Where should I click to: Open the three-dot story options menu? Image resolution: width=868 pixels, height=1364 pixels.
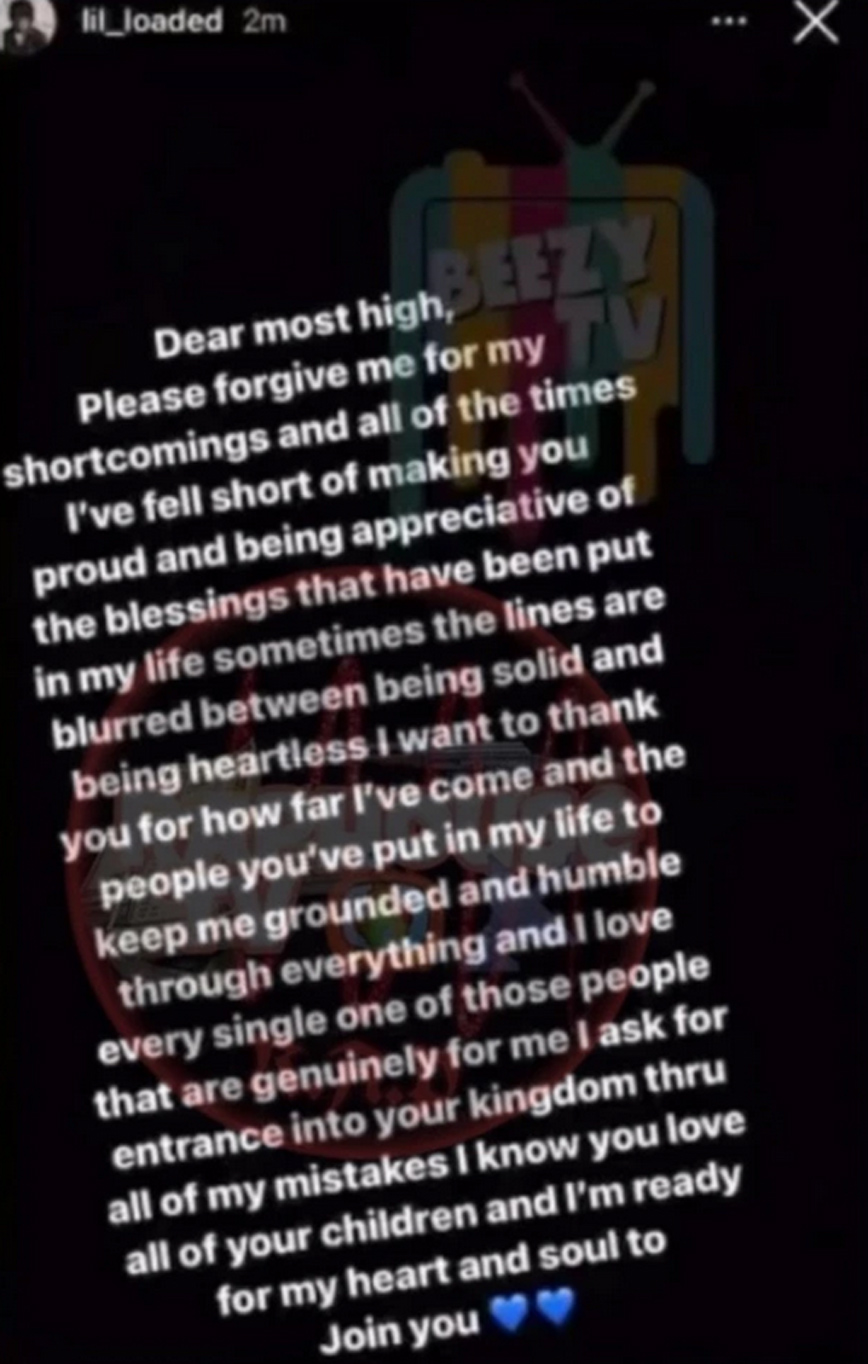point(737,24)
